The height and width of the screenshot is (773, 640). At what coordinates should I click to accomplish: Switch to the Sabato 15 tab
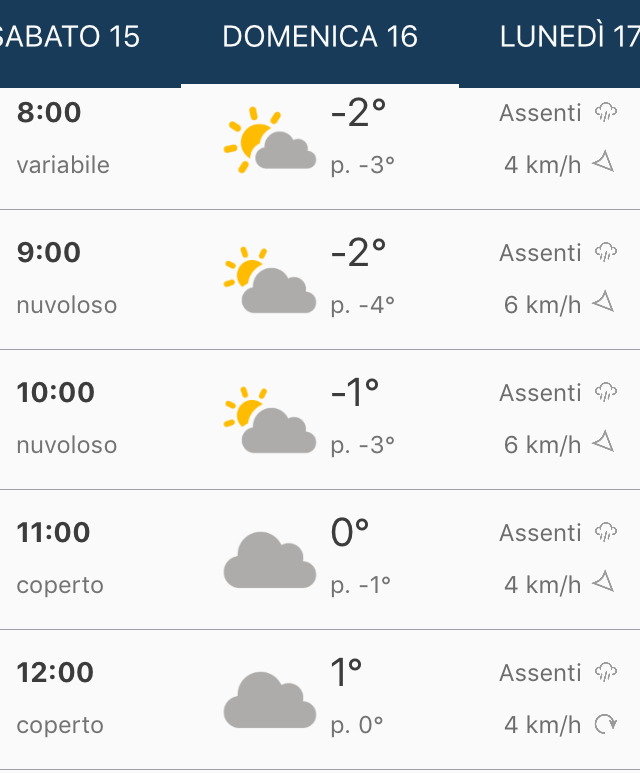pos(70,38)
